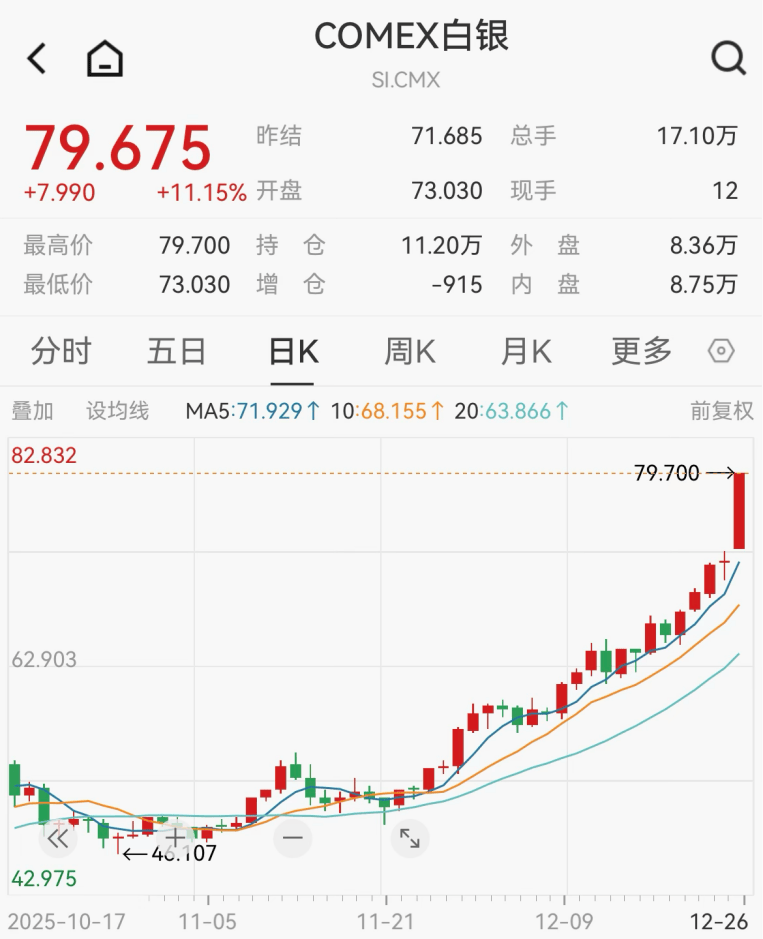Image resolution: width=763 pixels, height=939 pixels.
Task: Move chart left with double-arrow button
Action: tap(58, 838)
